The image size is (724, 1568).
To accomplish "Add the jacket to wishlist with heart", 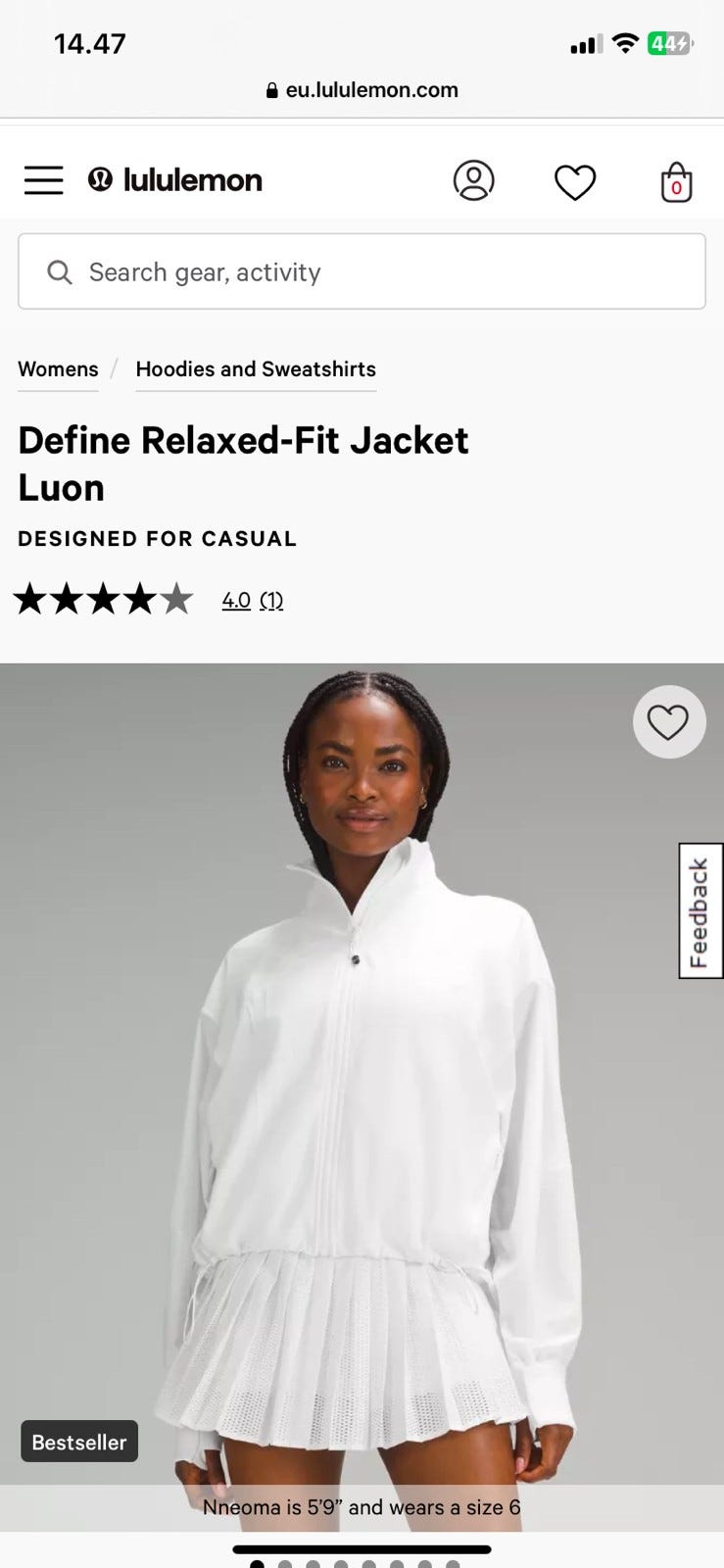I will coord(669,722).
